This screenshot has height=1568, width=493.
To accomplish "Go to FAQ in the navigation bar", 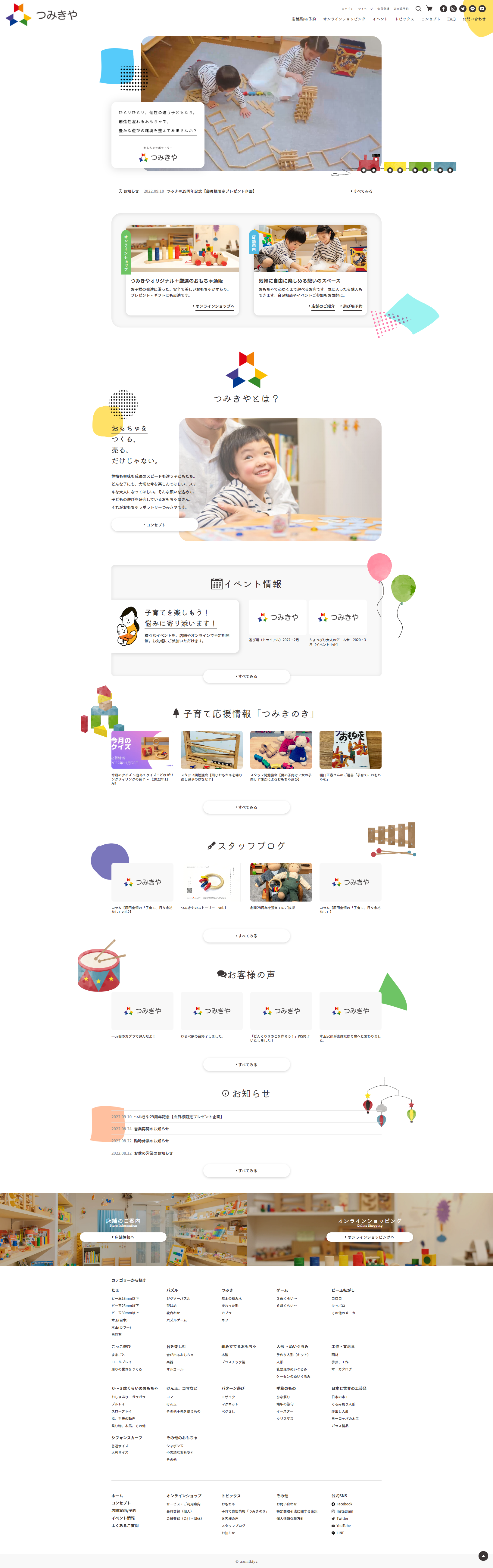I will (x=451, y=19).
